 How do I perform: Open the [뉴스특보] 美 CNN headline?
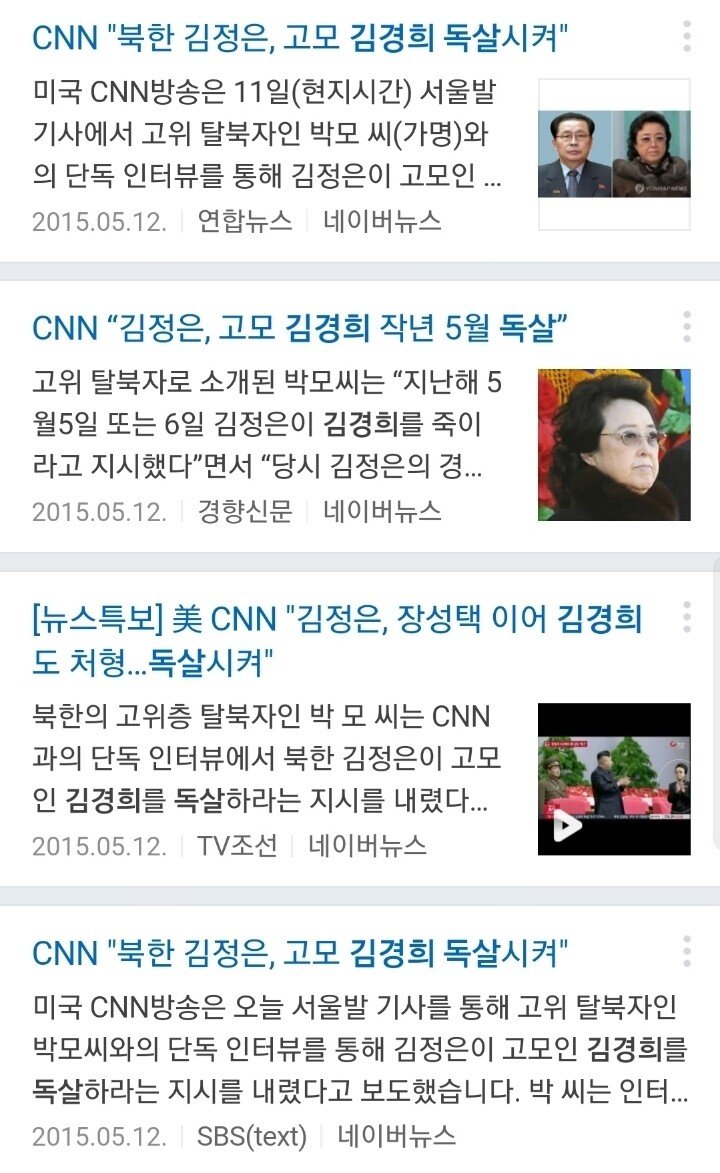point(337,640)
